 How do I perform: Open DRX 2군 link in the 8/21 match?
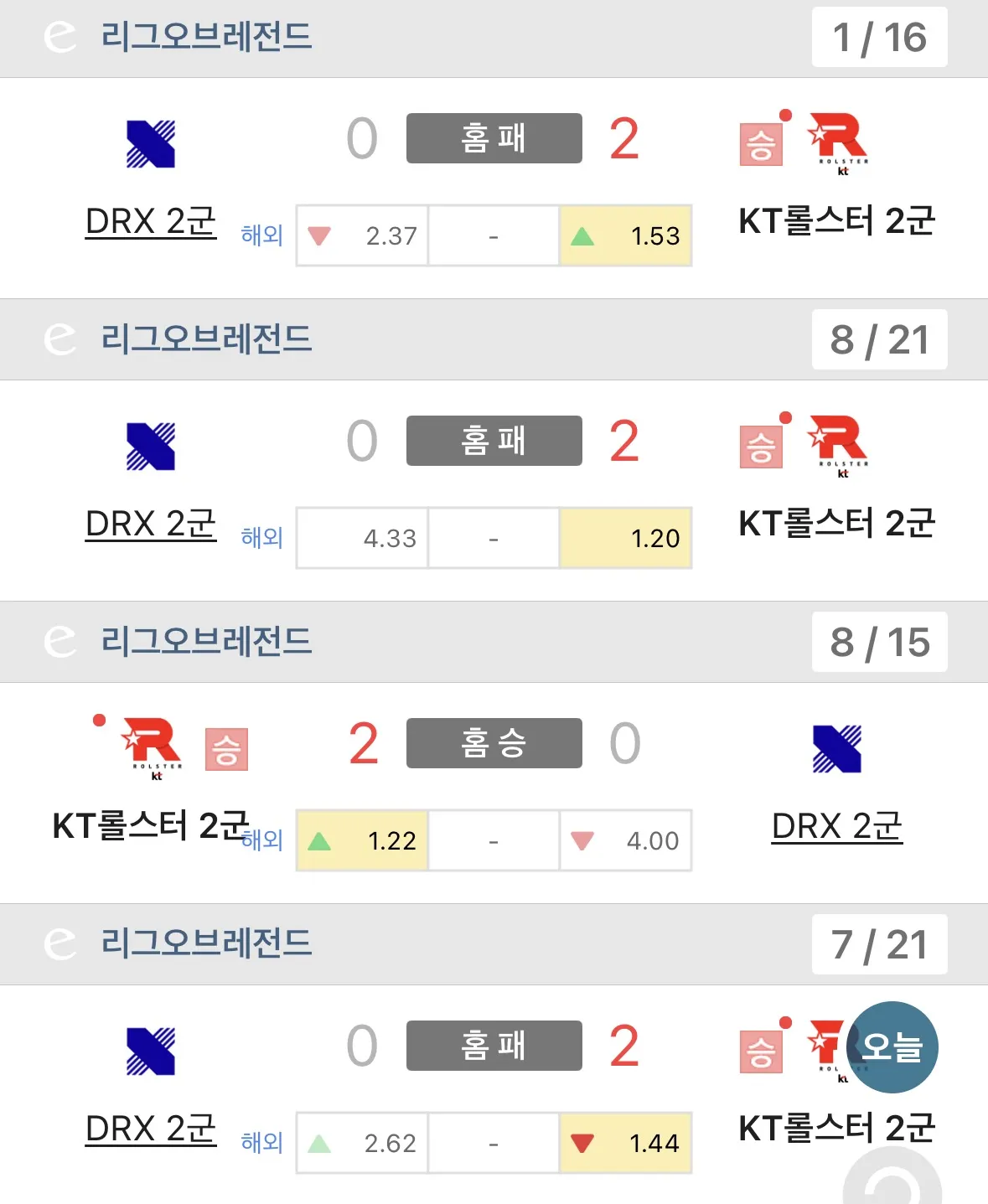click(x=151, y=524)
